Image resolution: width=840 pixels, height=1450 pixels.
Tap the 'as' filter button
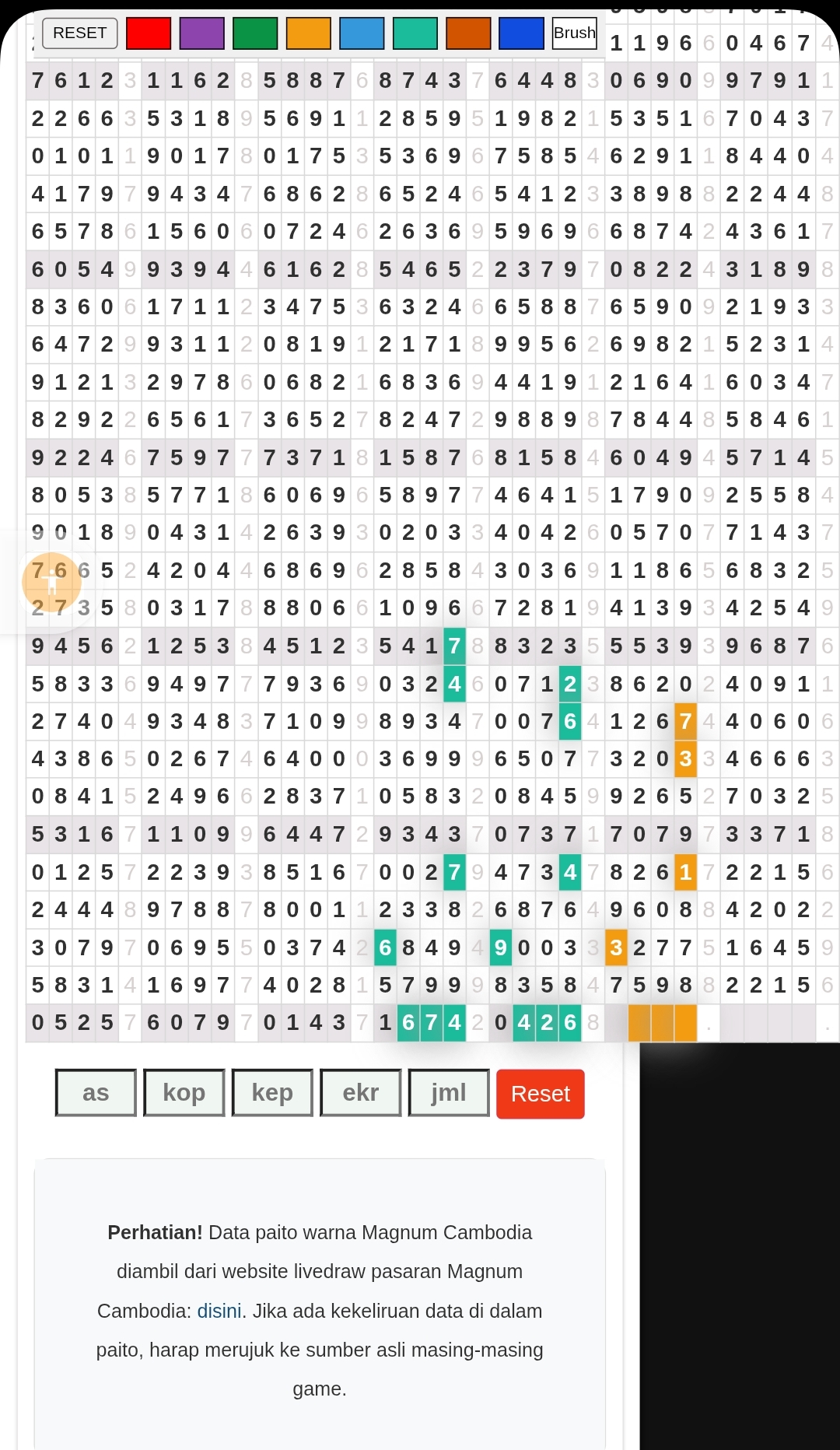[x=96, y=1093]
